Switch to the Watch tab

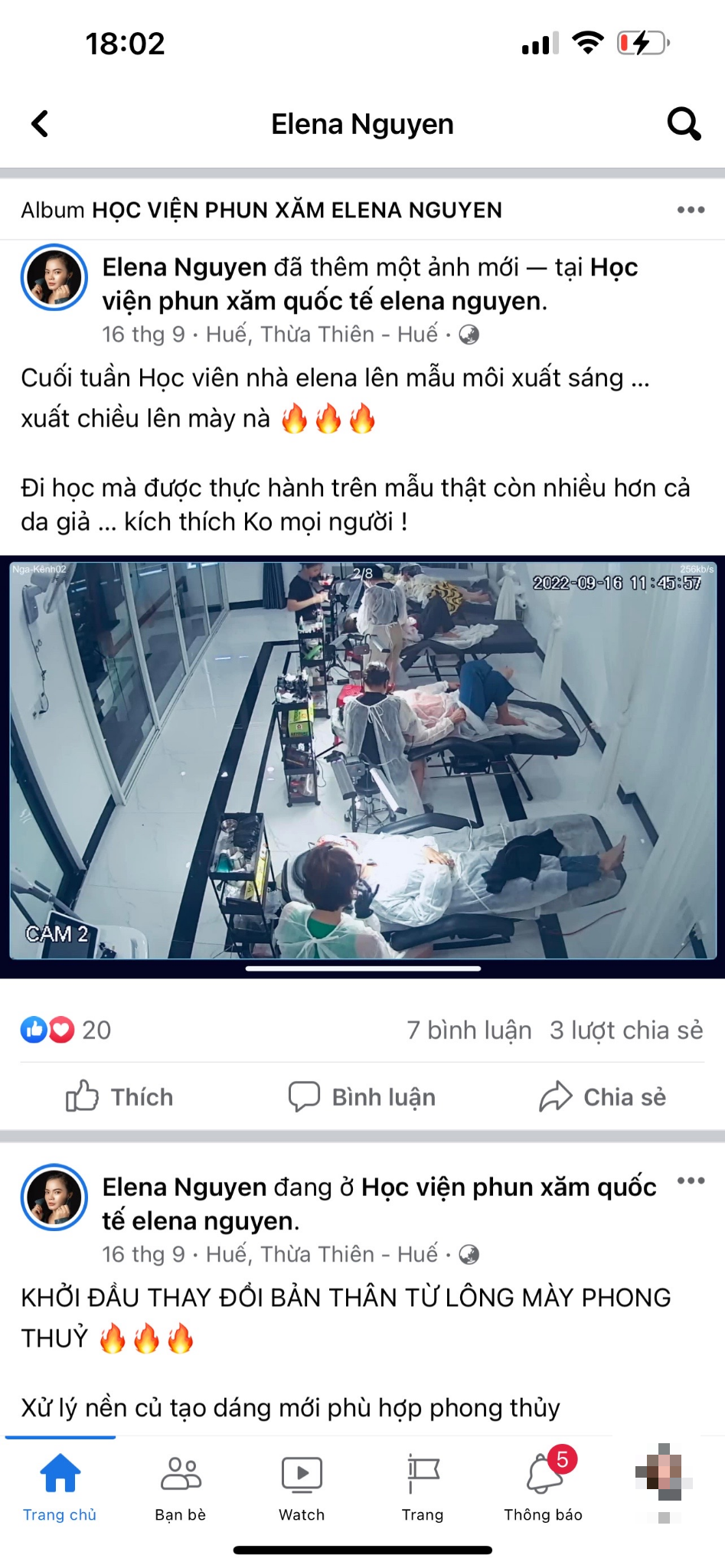[302, 1487]
